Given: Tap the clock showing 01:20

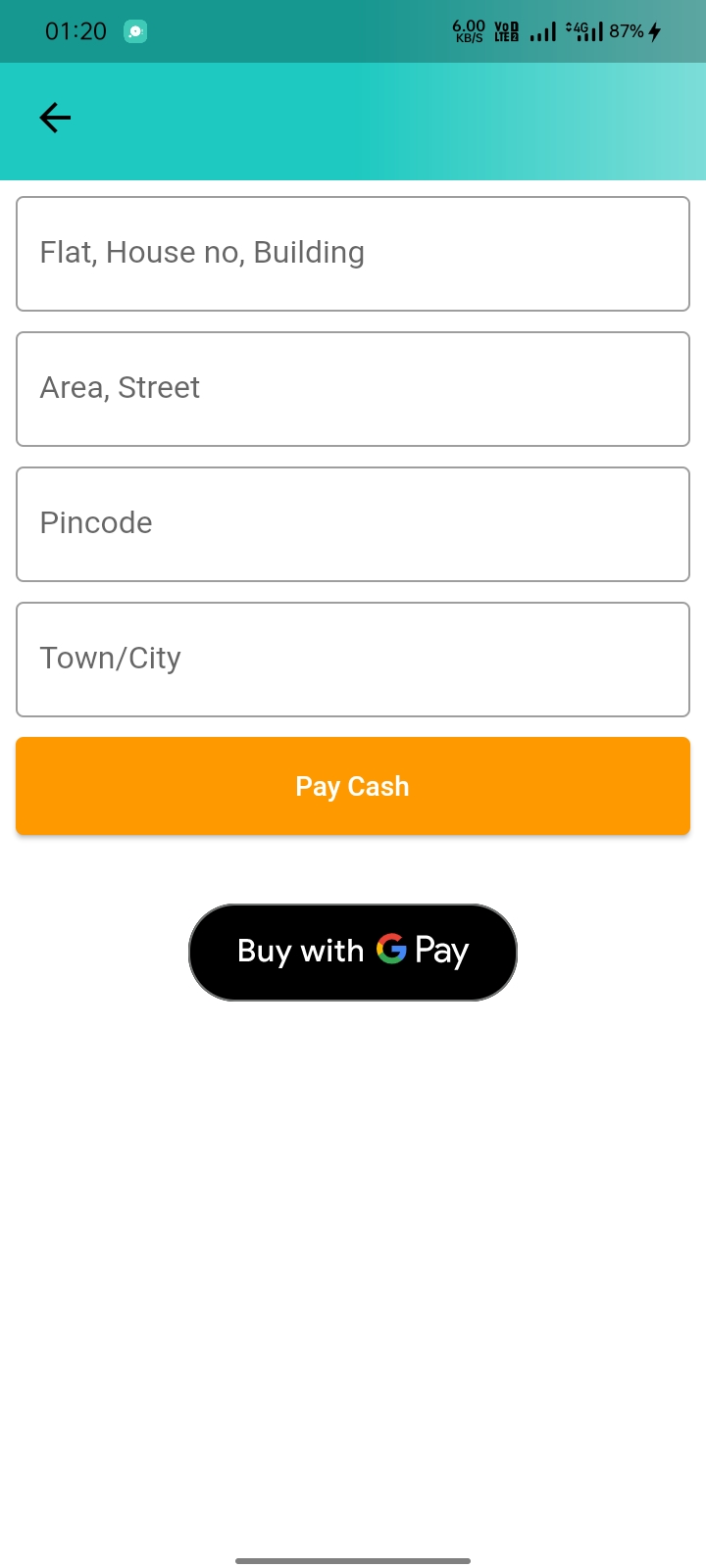Looking at the screenshot, I should [76, 31].
